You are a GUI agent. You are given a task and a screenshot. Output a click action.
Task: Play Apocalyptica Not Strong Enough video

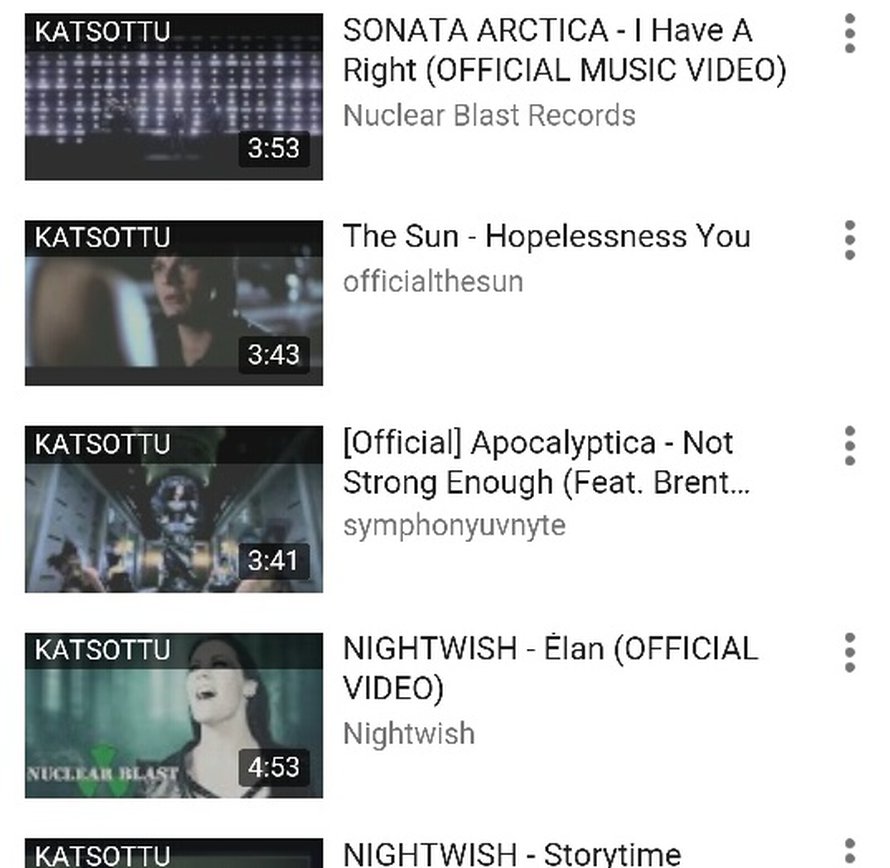pyautogui.click(x=174, y=509)
